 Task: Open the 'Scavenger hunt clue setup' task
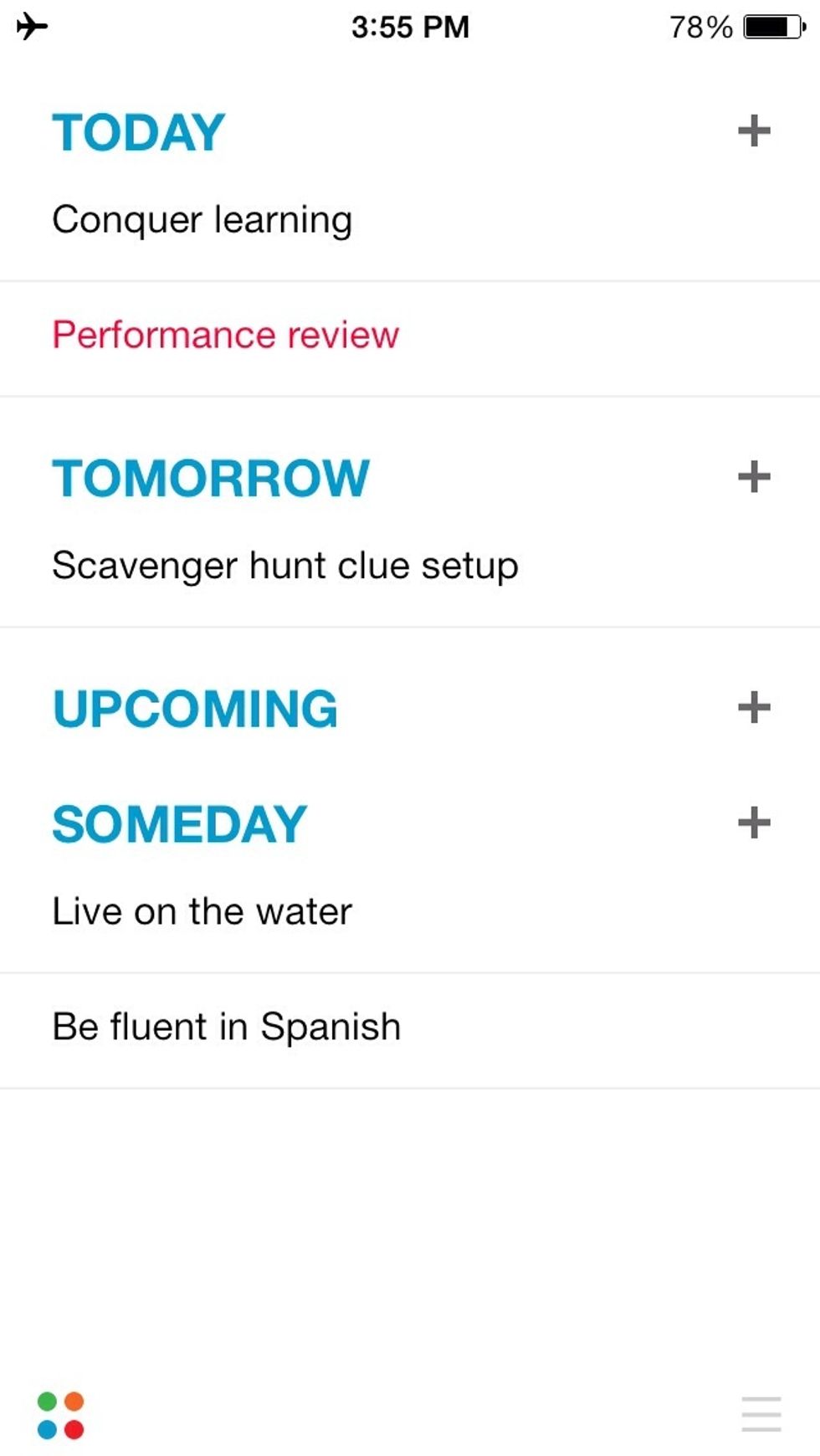pyautogui.click(x=284, y=565)
